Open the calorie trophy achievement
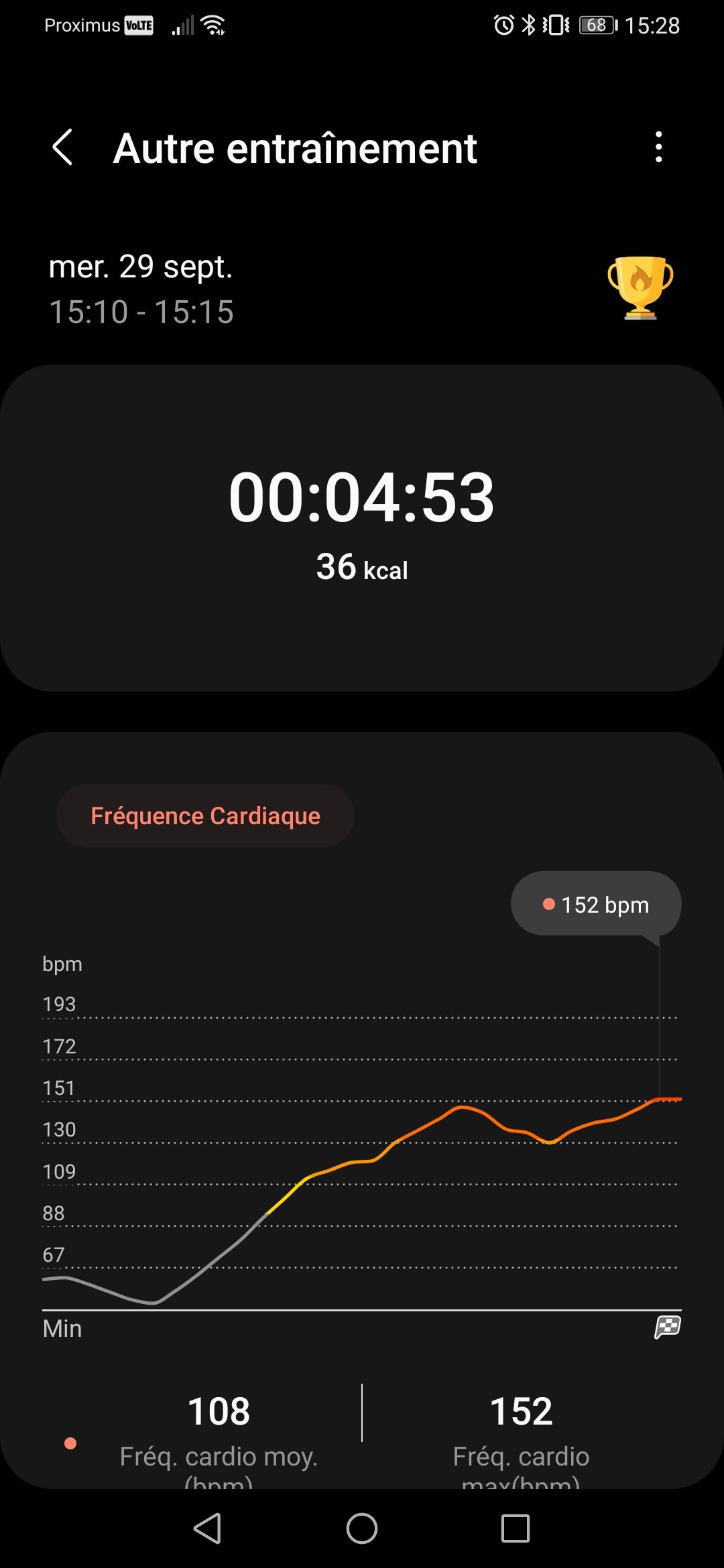The height and width of the screenshot is (1568, 724). (x=640, y=287)
